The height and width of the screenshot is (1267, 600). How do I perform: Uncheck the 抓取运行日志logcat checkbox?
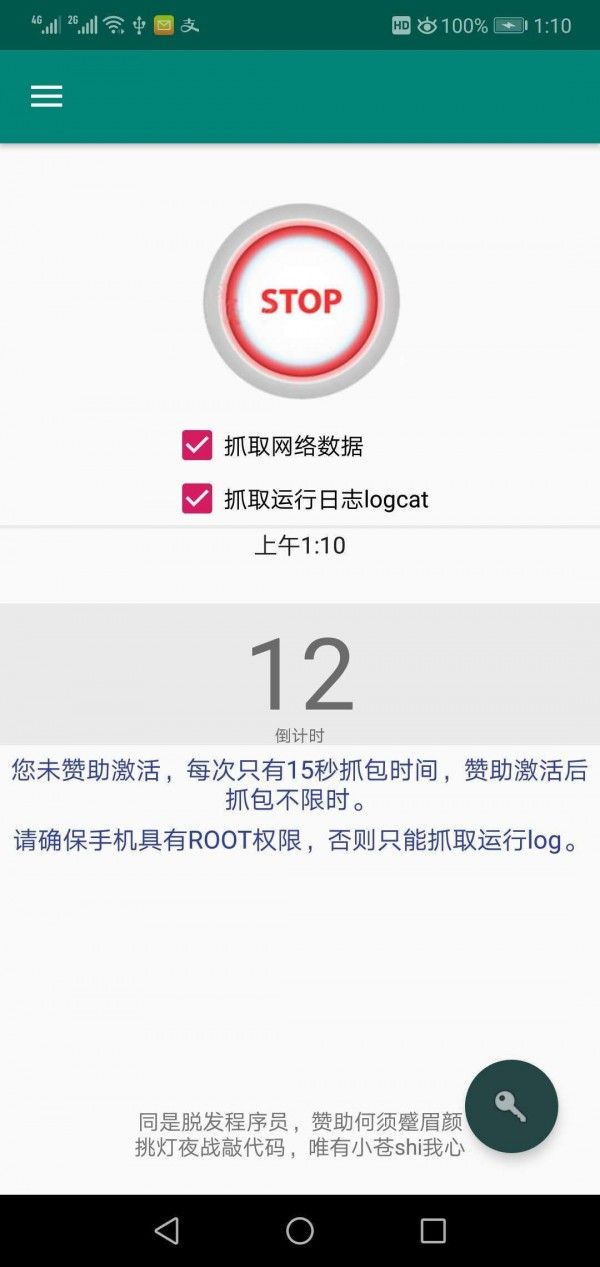[x=197, y=498]
